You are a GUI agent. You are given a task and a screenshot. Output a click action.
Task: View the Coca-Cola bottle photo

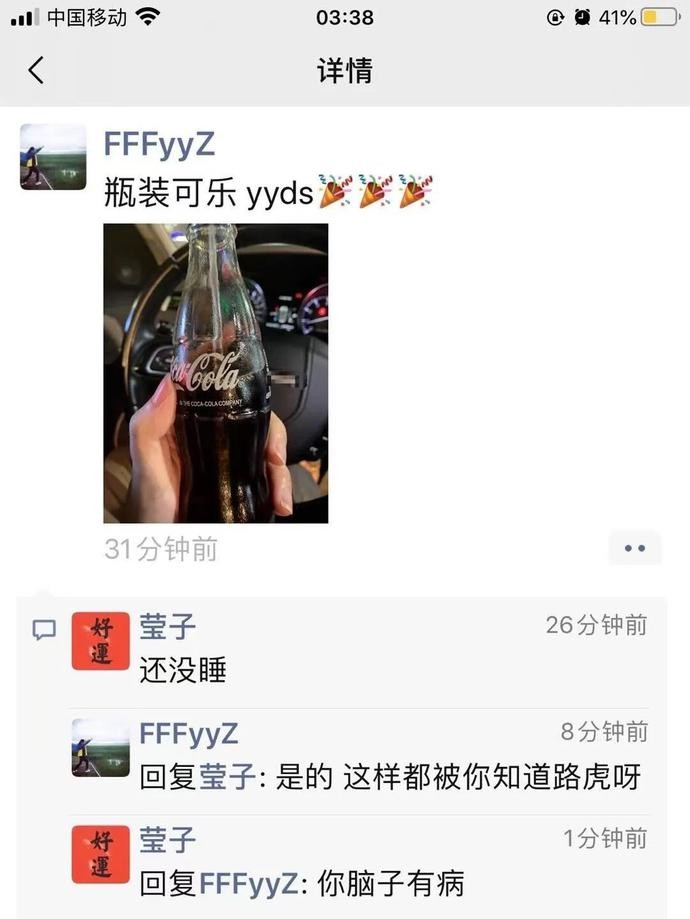pyautogui.click(x=216, y=373)
